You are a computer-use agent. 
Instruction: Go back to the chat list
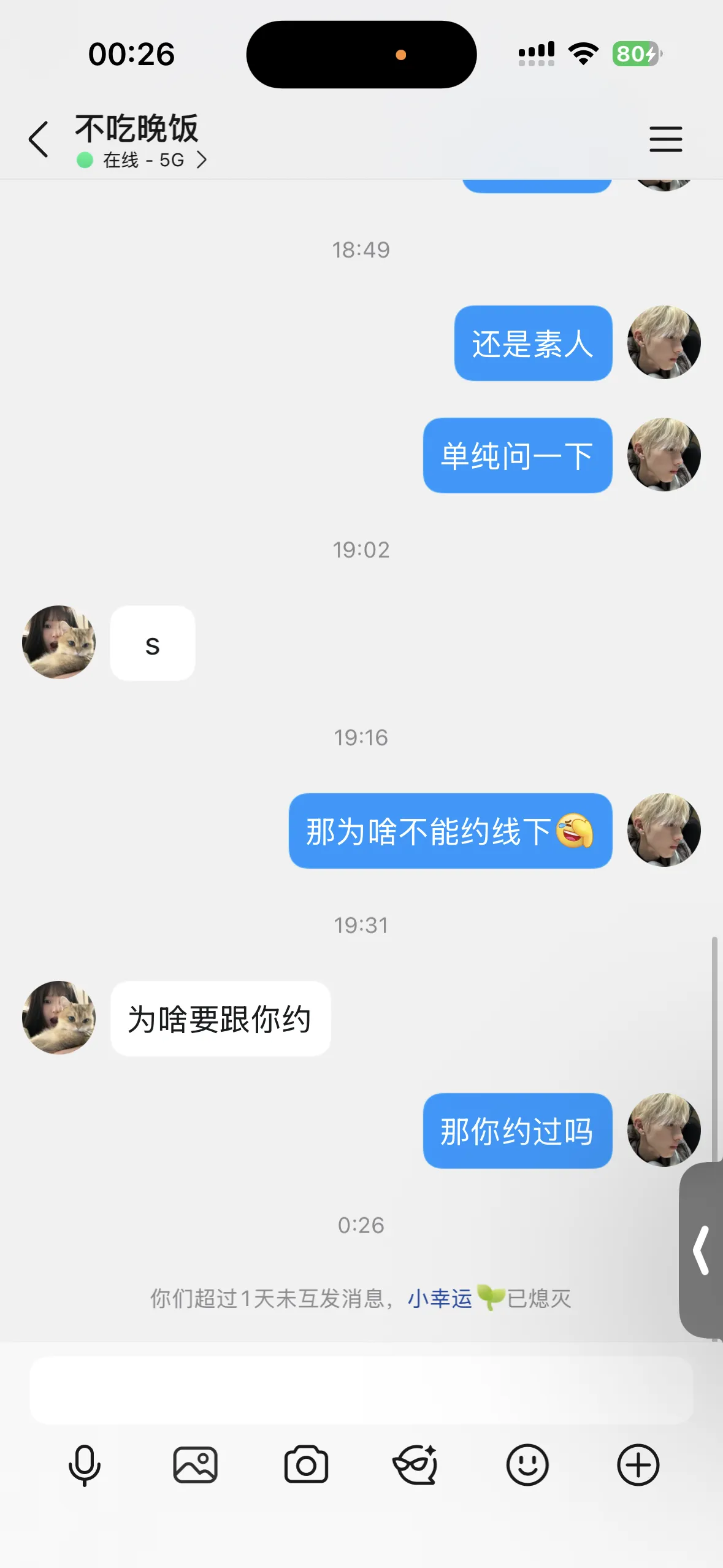coord(39,139)
